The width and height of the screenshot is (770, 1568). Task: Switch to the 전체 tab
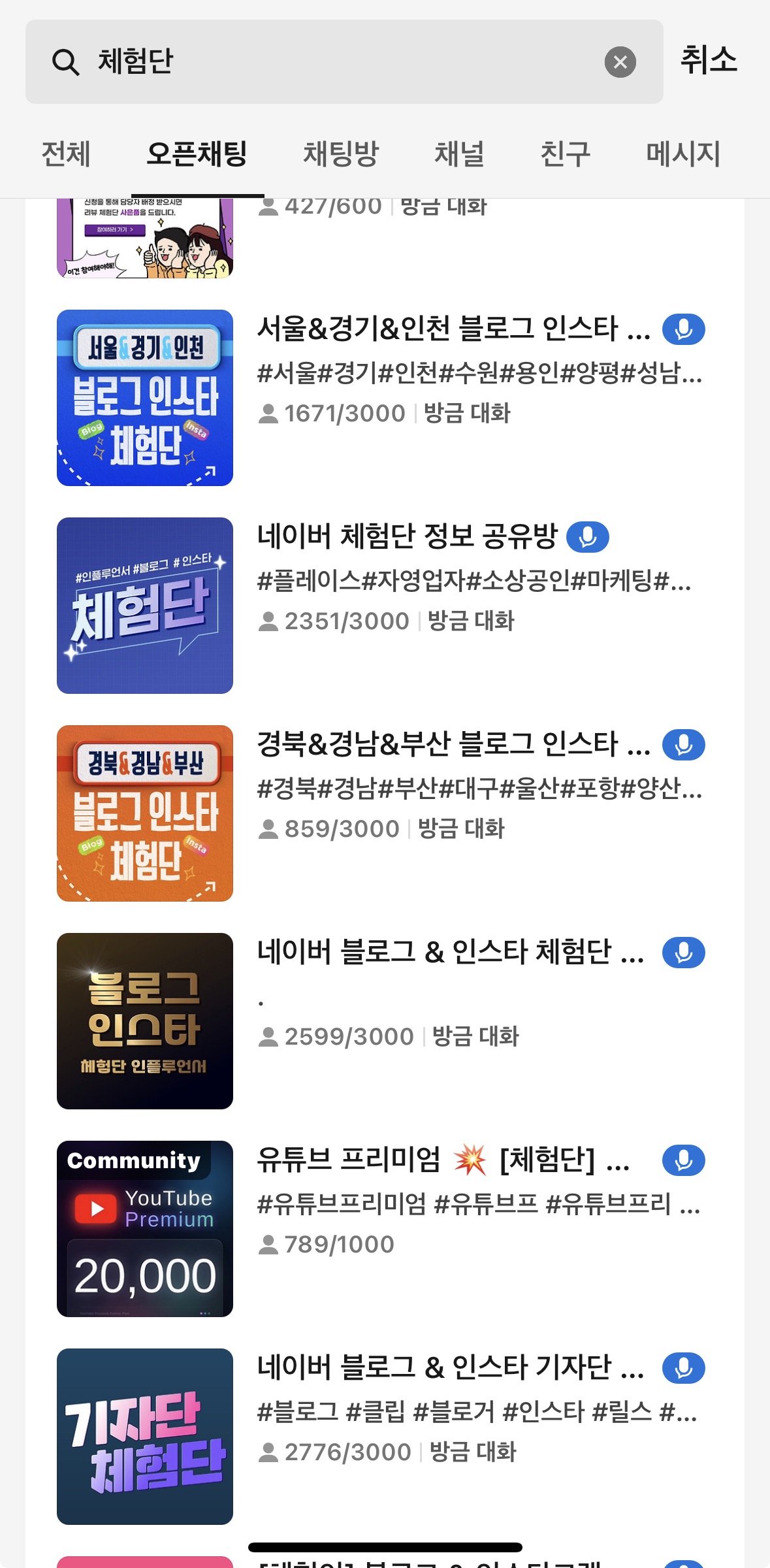[65, 154]
